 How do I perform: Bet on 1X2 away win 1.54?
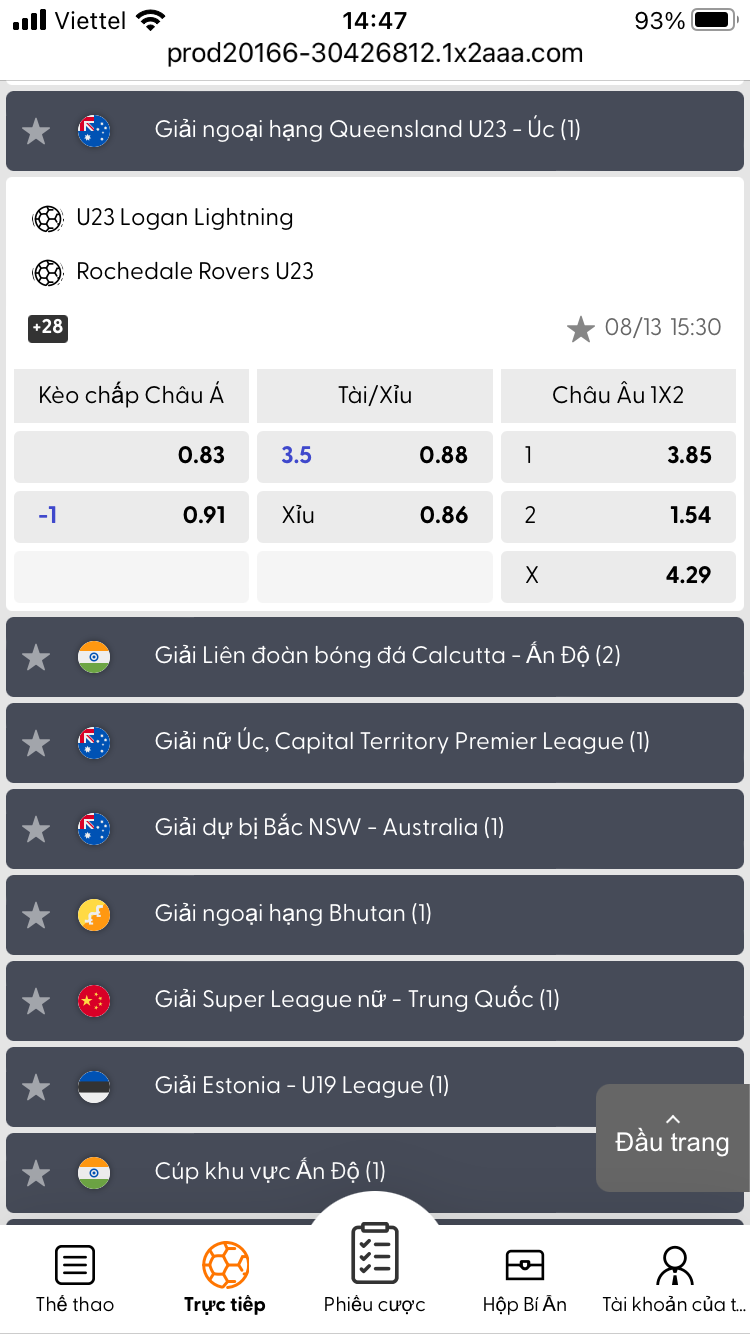pos(618,516)
